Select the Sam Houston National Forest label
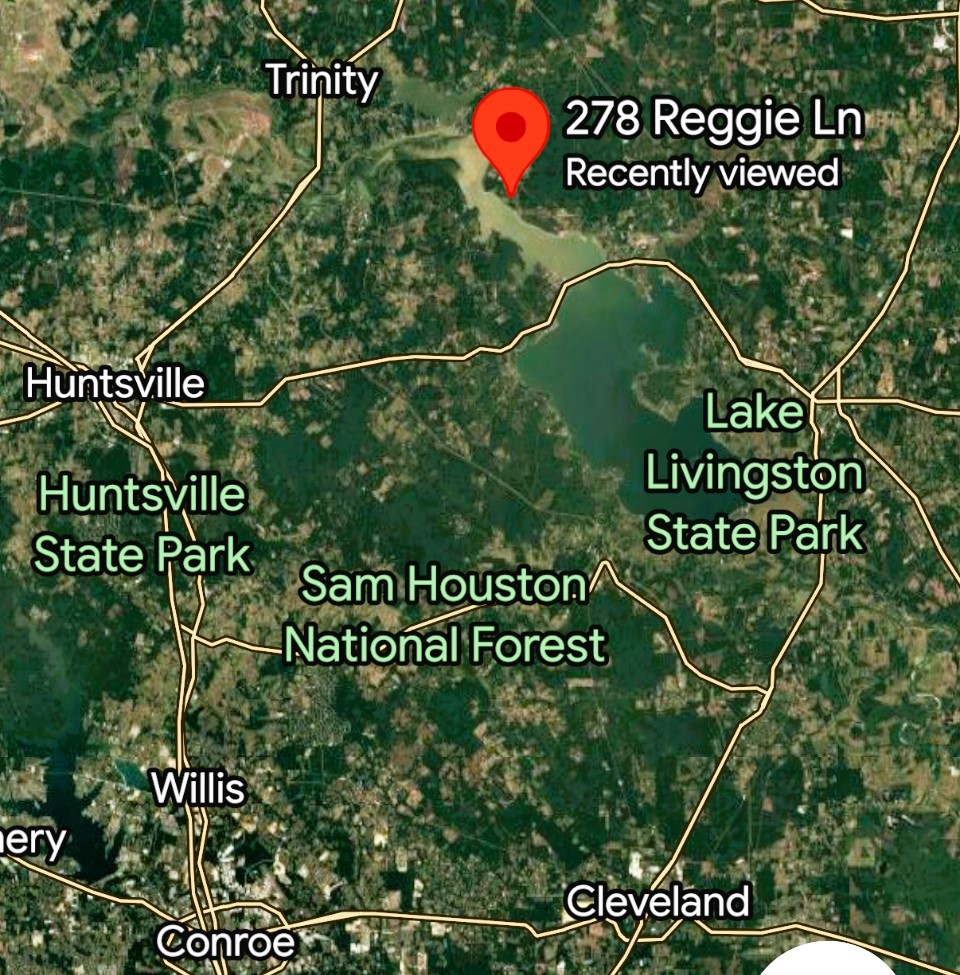960x975 pixels. point(445,615)
